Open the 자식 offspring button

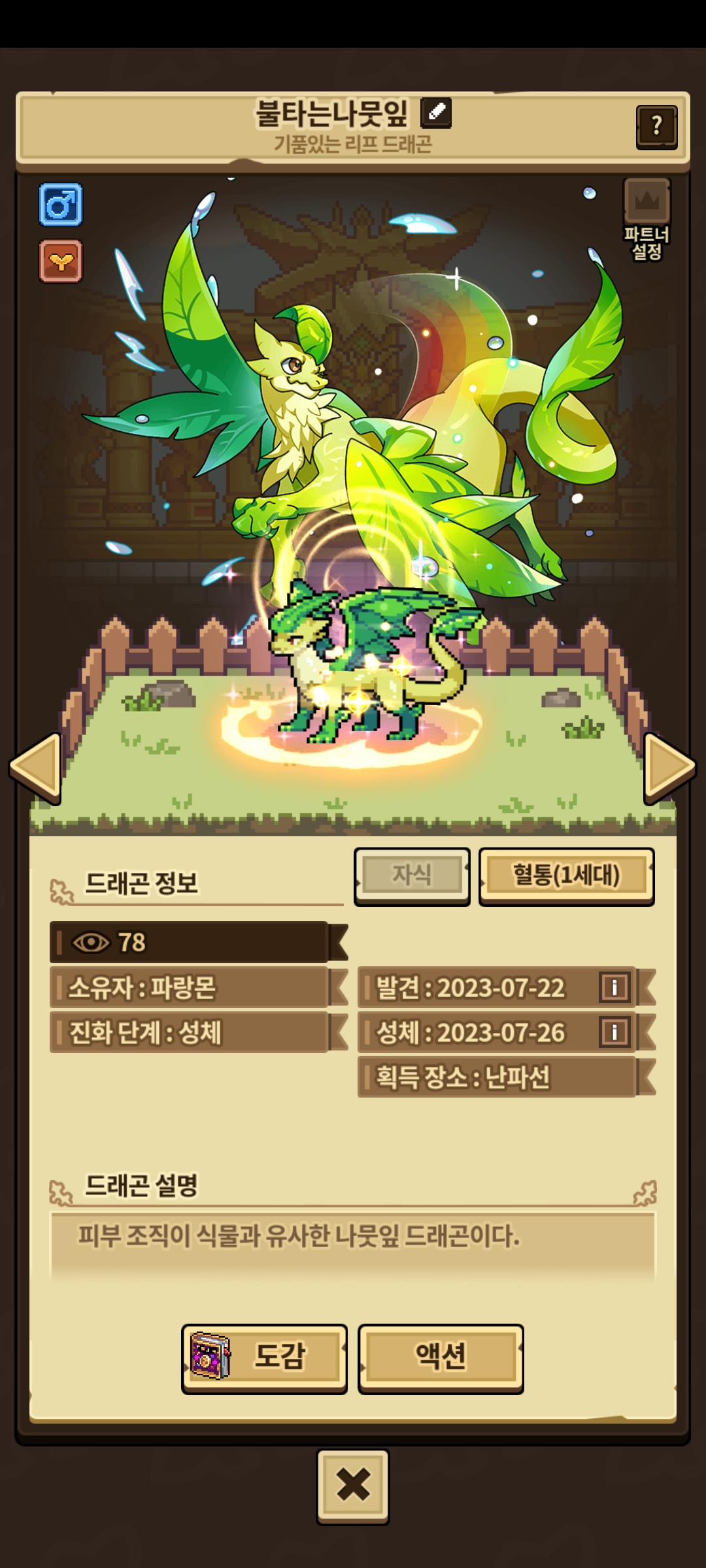(412, 875)
